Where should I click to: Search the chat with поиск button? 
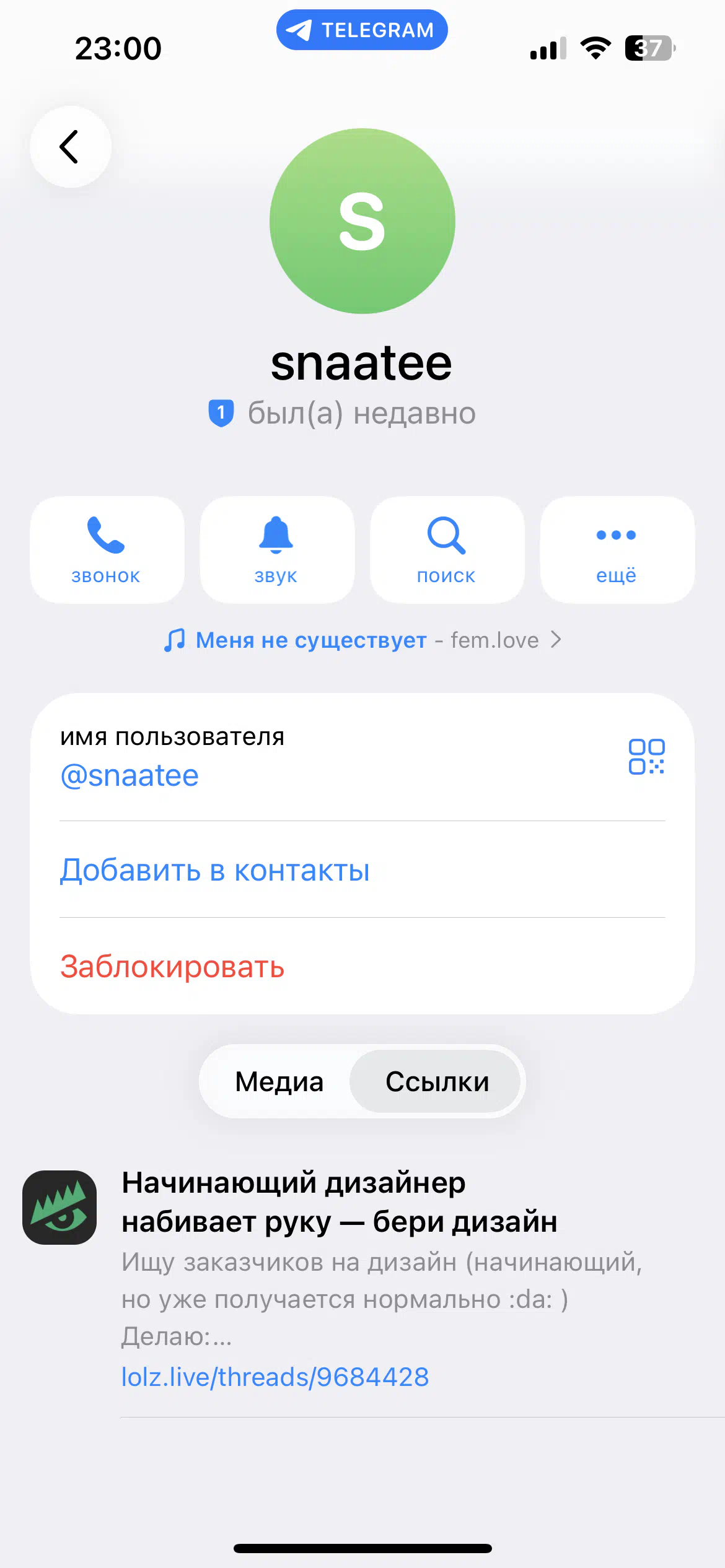446,549
